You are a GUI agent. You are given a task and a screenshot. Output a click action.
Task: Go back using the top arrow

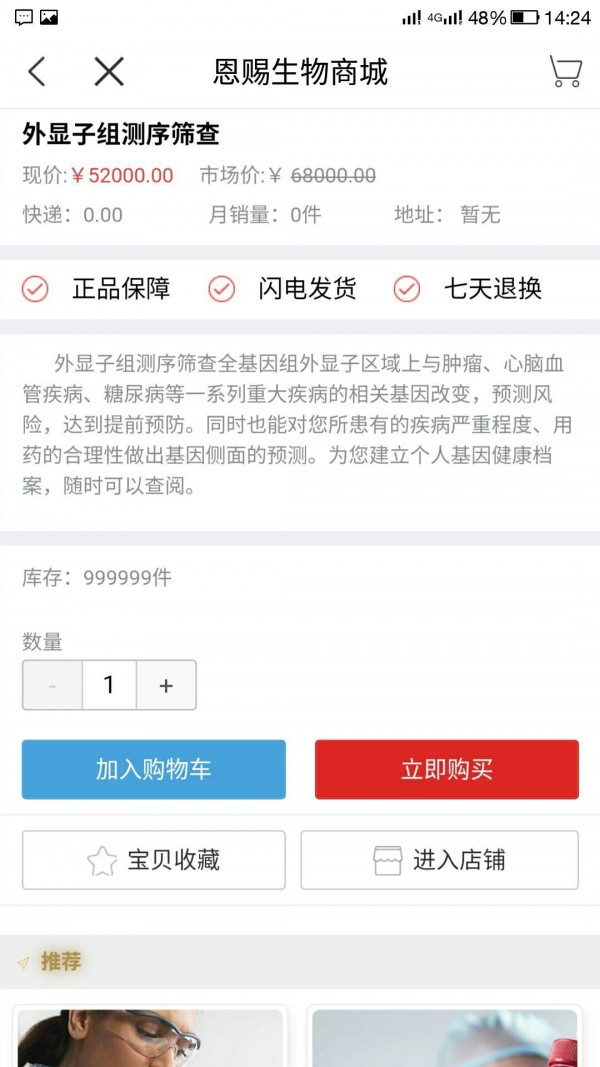point(37,72)
